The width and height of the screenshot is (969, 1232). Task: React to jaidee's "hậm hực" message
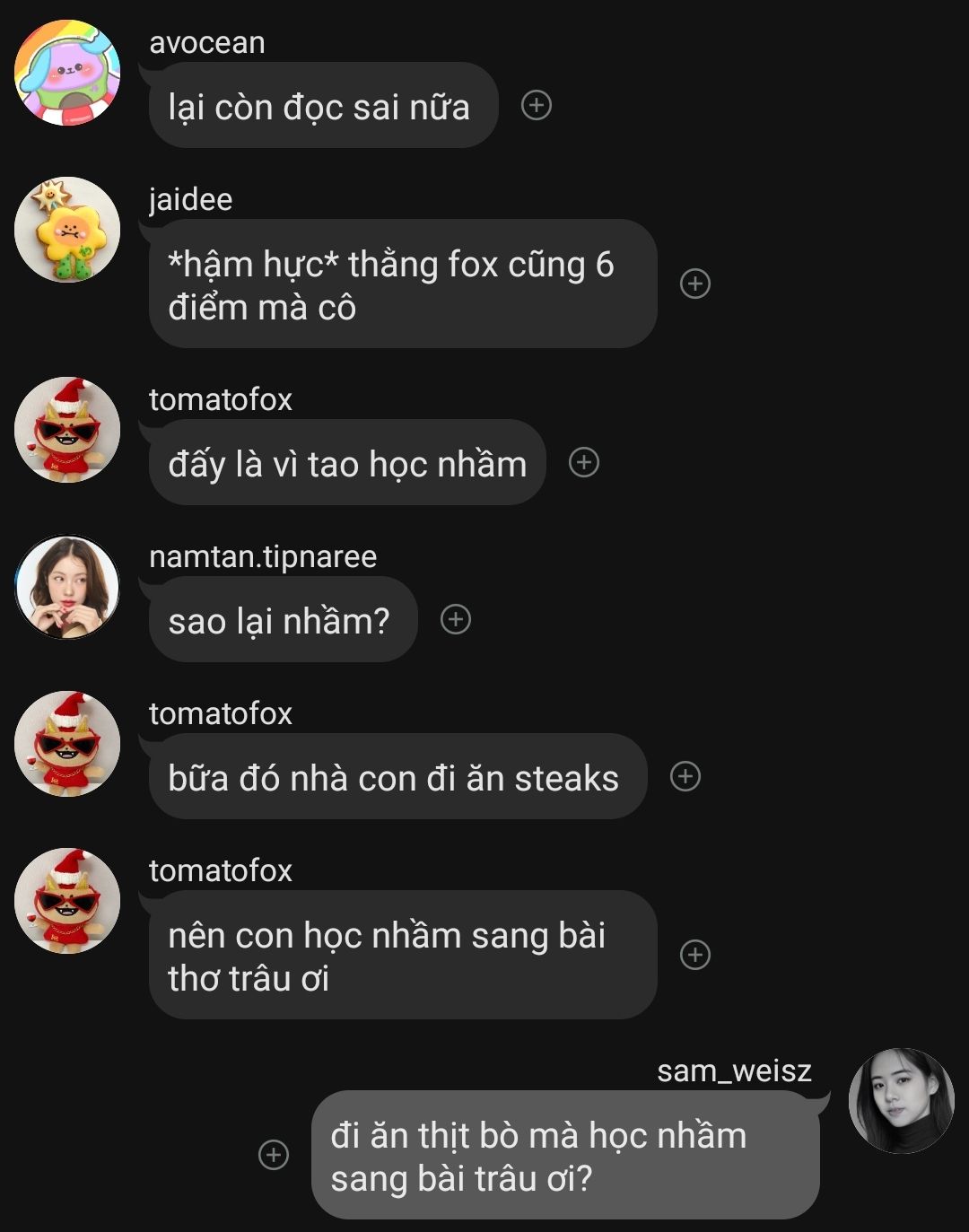(695, 284)
